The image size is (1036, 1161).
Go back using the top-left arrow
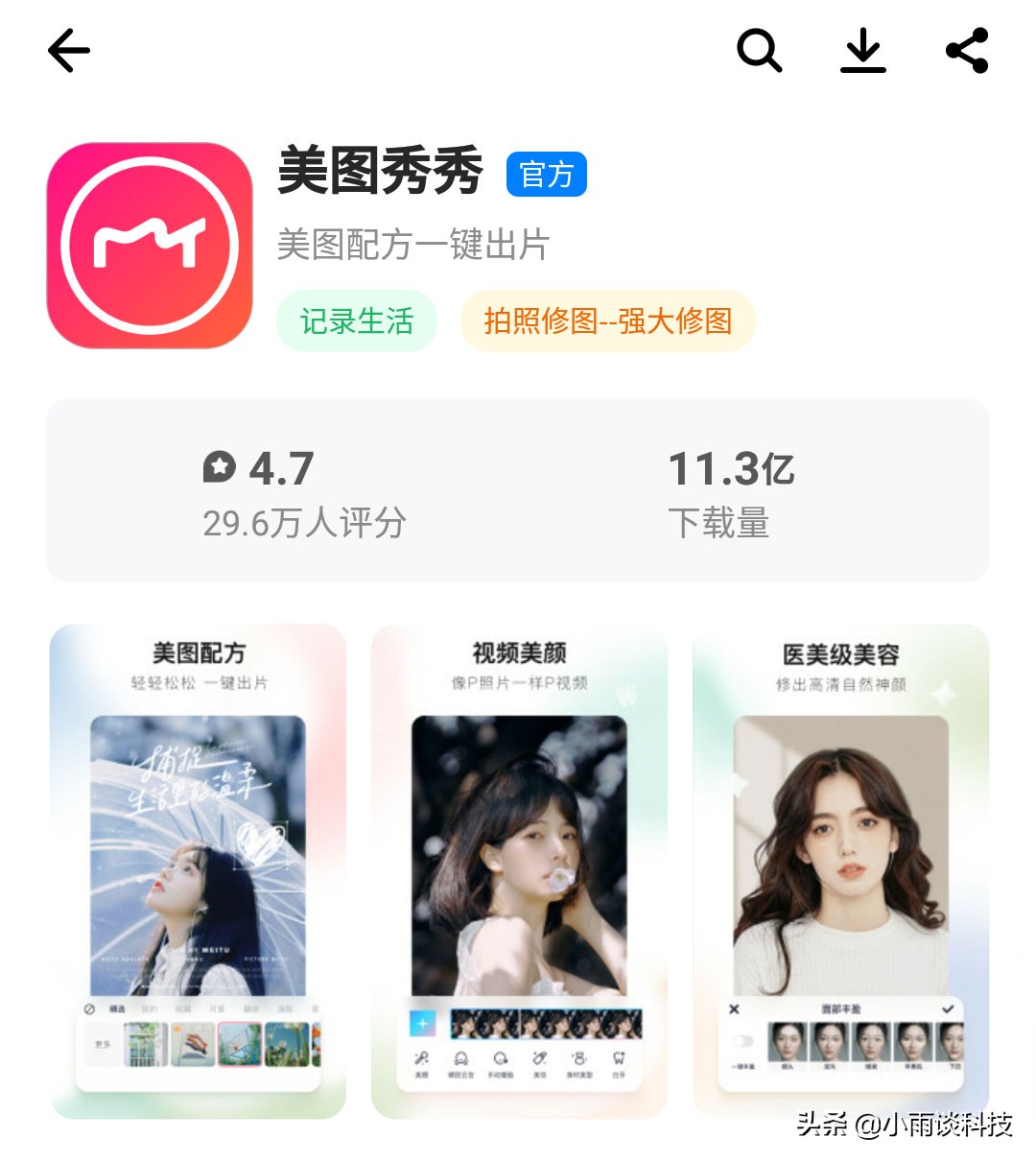tap(69, 50)
